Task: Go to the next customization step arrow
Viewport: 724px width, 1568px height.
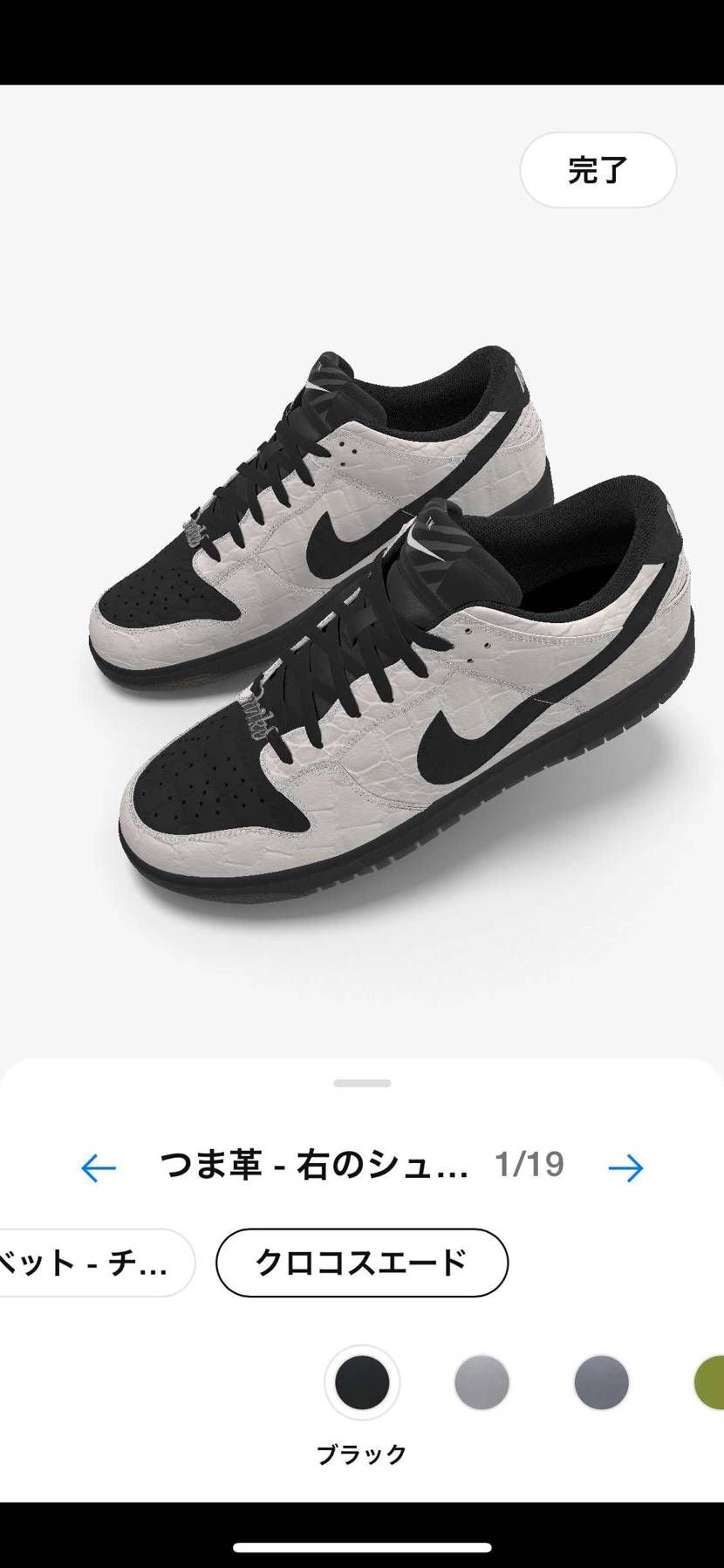Action: click(625, 1167)
